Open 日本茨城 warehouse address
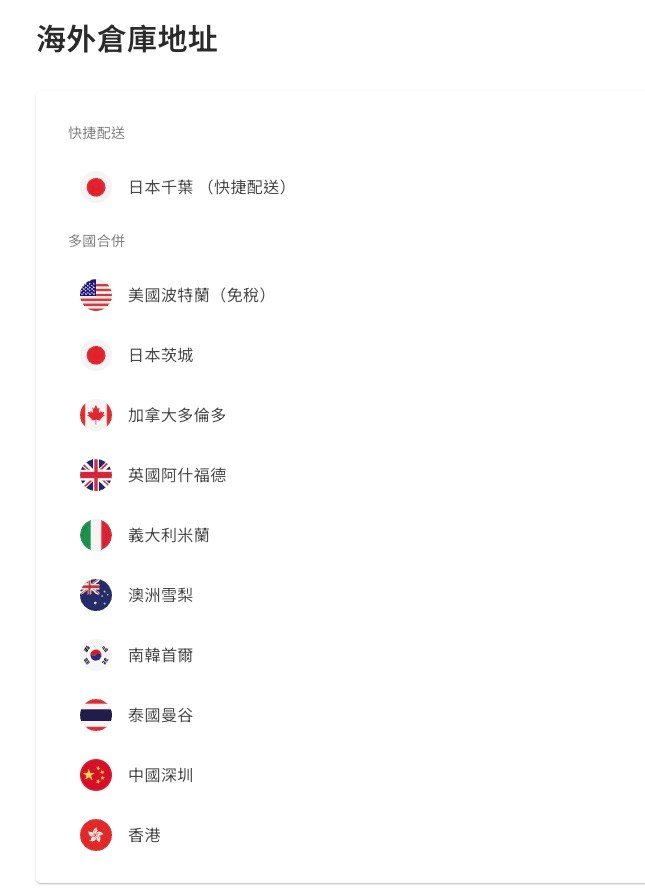This screenshot has width=645, height=895. coord(161,355)
